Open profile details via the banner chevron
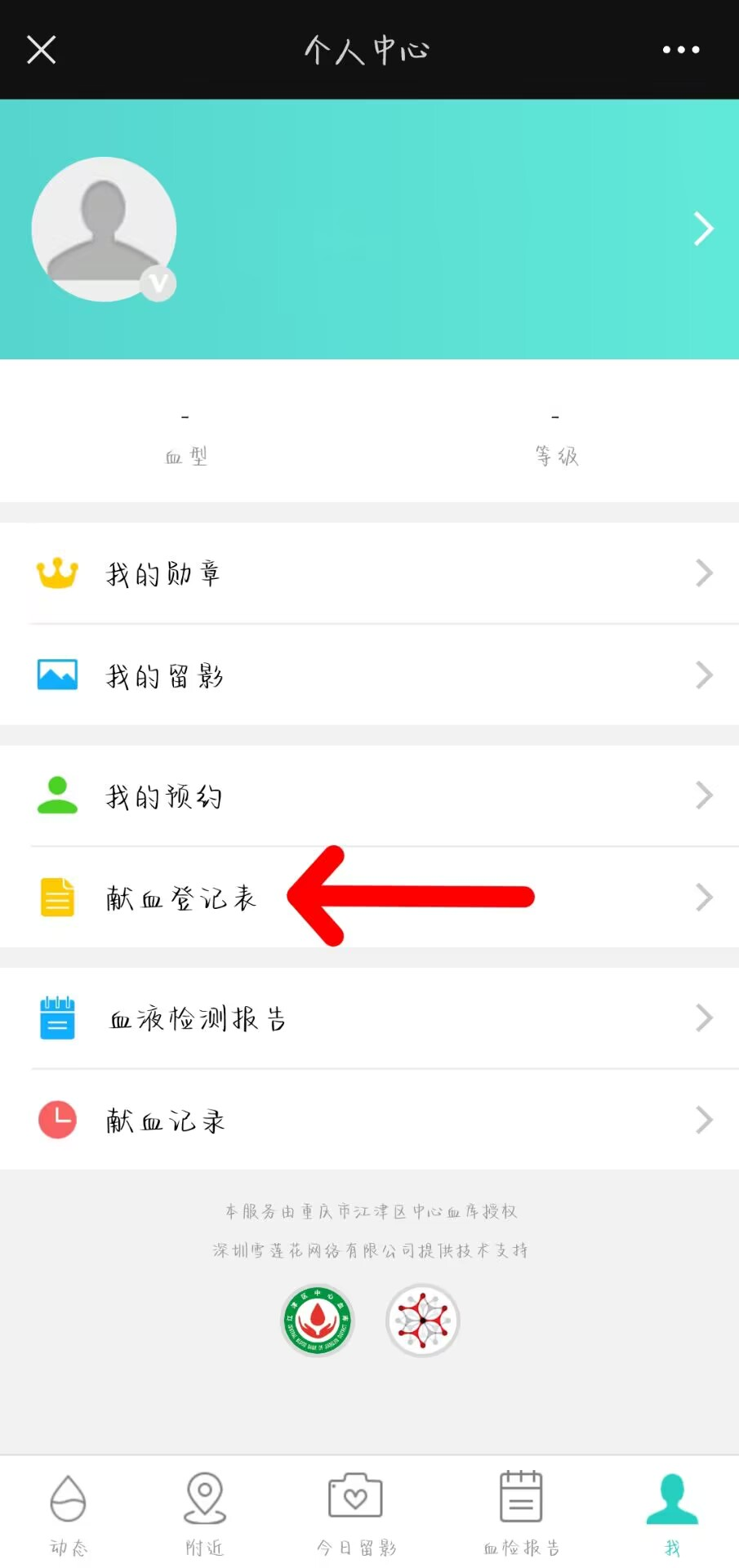 tap(703, 229)
